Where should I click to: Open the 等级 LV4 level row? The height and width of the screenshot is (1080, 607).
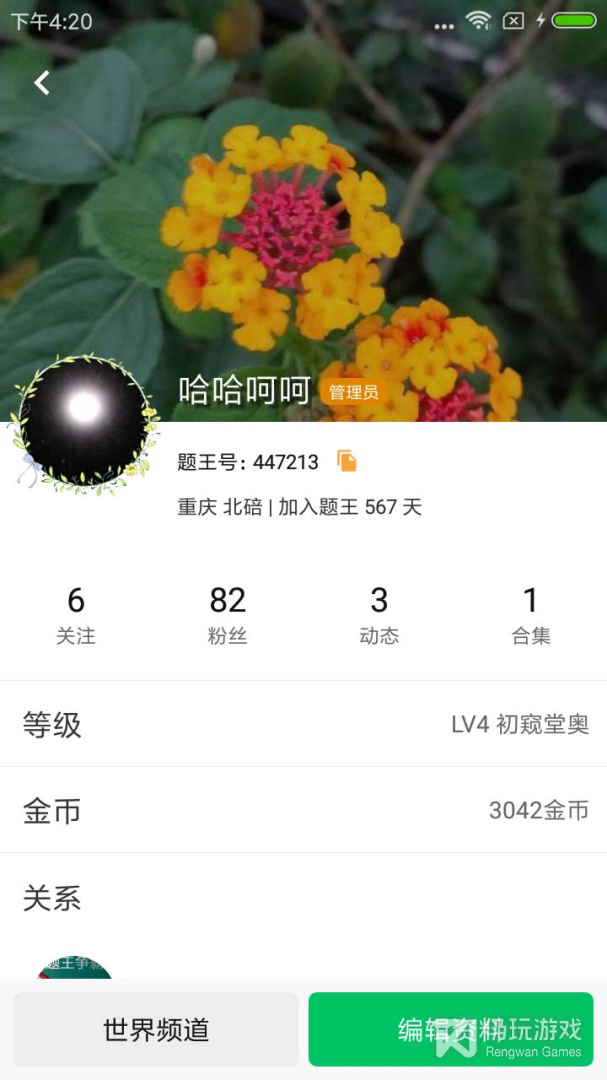[303, 724]
